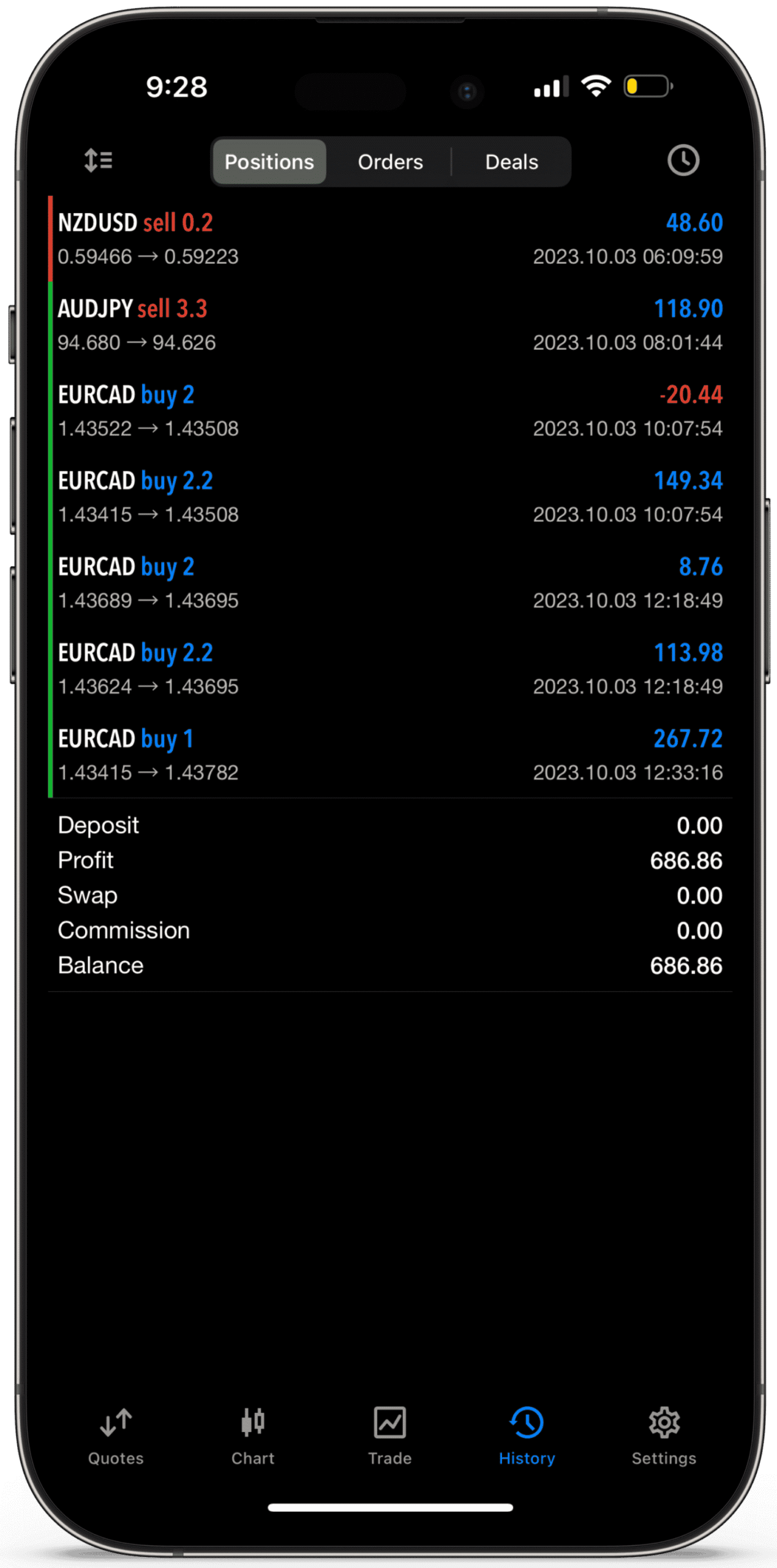Open the EURCAD position with 113.98 profit

[389, 669]
